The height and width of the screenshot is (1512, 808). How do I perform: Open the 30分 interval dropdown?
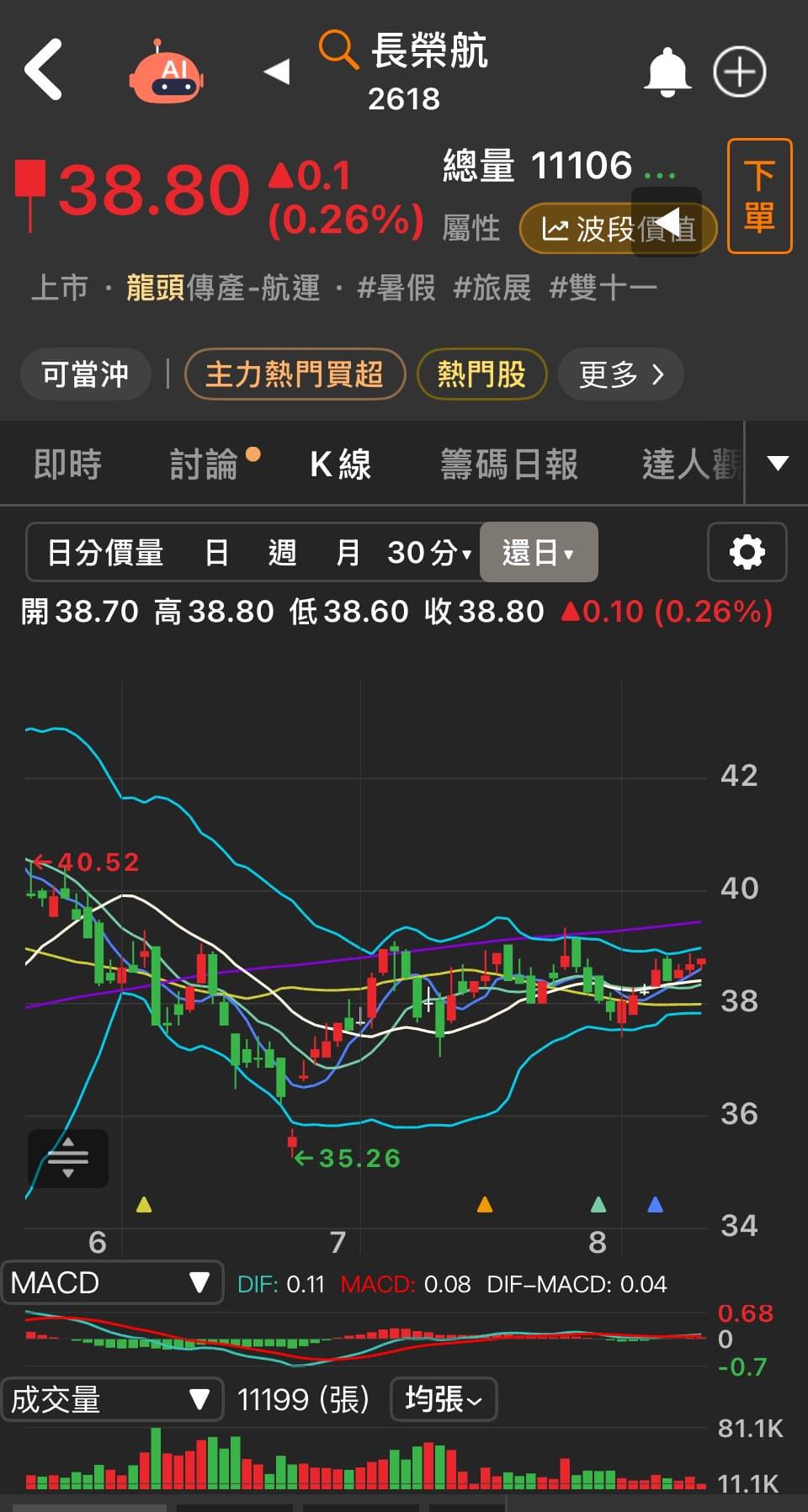click(x=429, y=553)
